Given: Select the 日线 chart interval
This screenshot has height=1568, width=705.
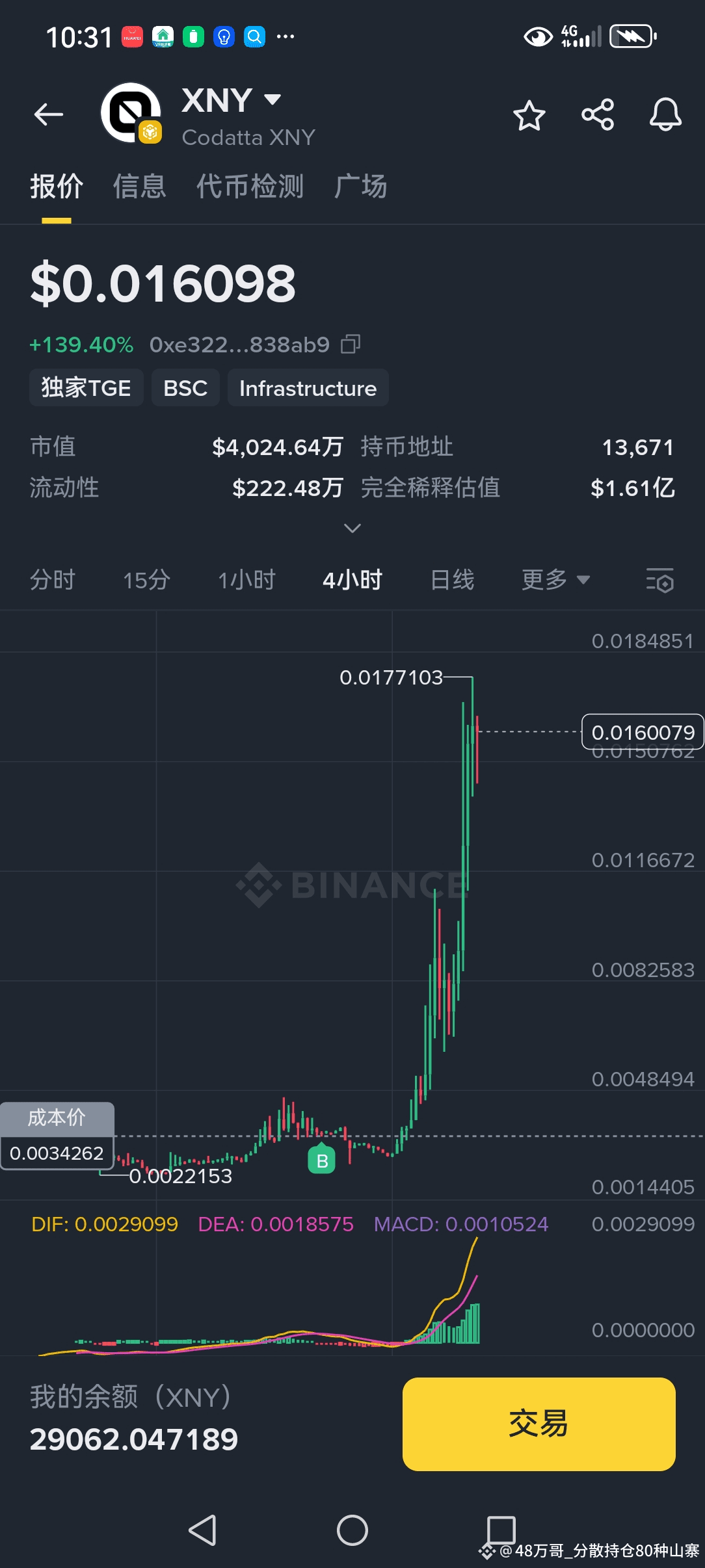Looking at the screenshot, I should pos(453,579).
